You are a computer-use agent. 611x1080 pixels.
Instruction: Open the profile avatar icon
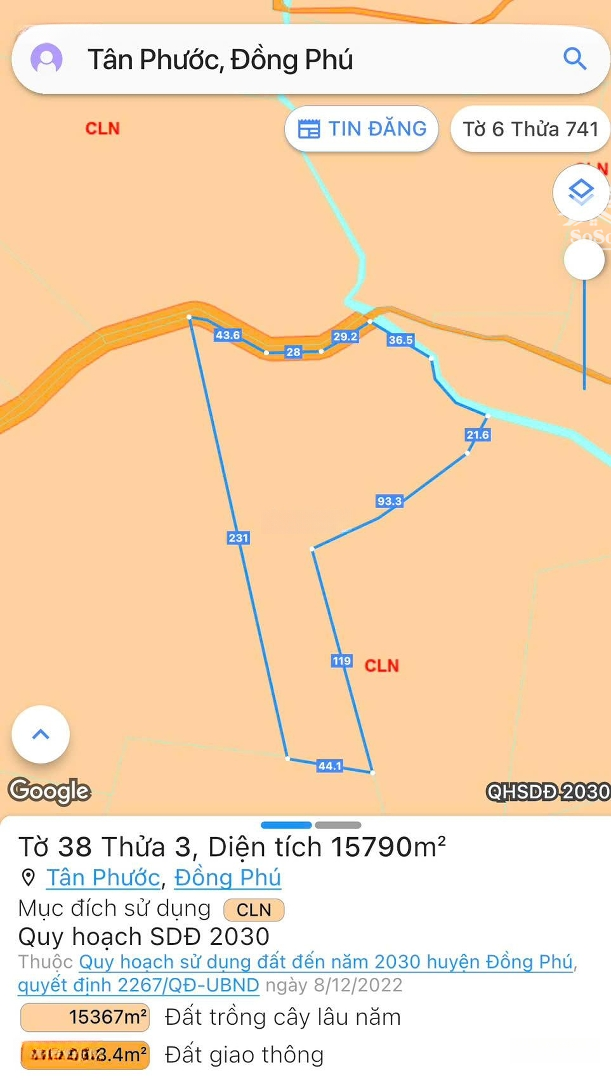[47, 59]
